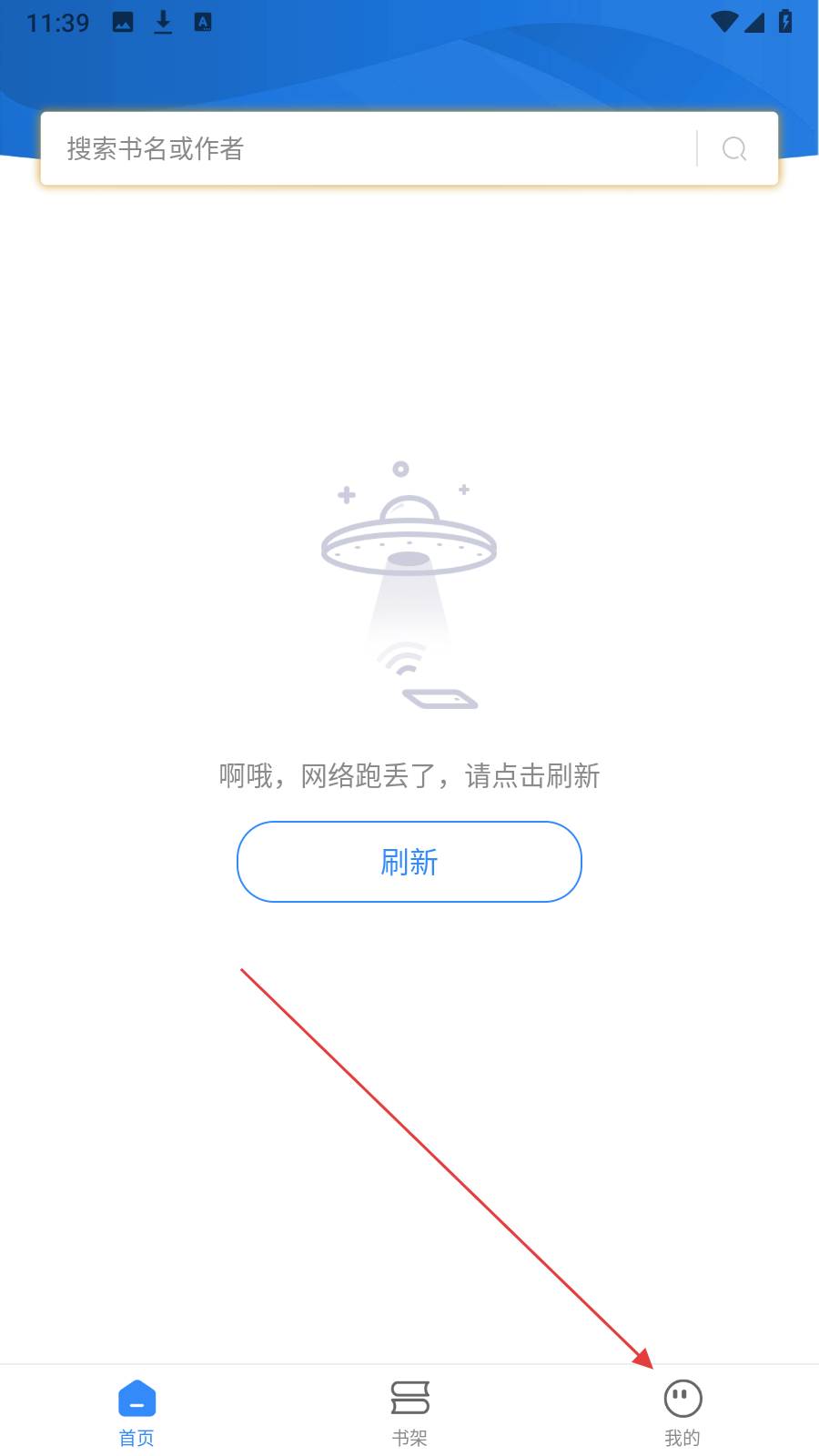
Task: Go to the 我的 profile tab
Action: tap(682, 1411)
